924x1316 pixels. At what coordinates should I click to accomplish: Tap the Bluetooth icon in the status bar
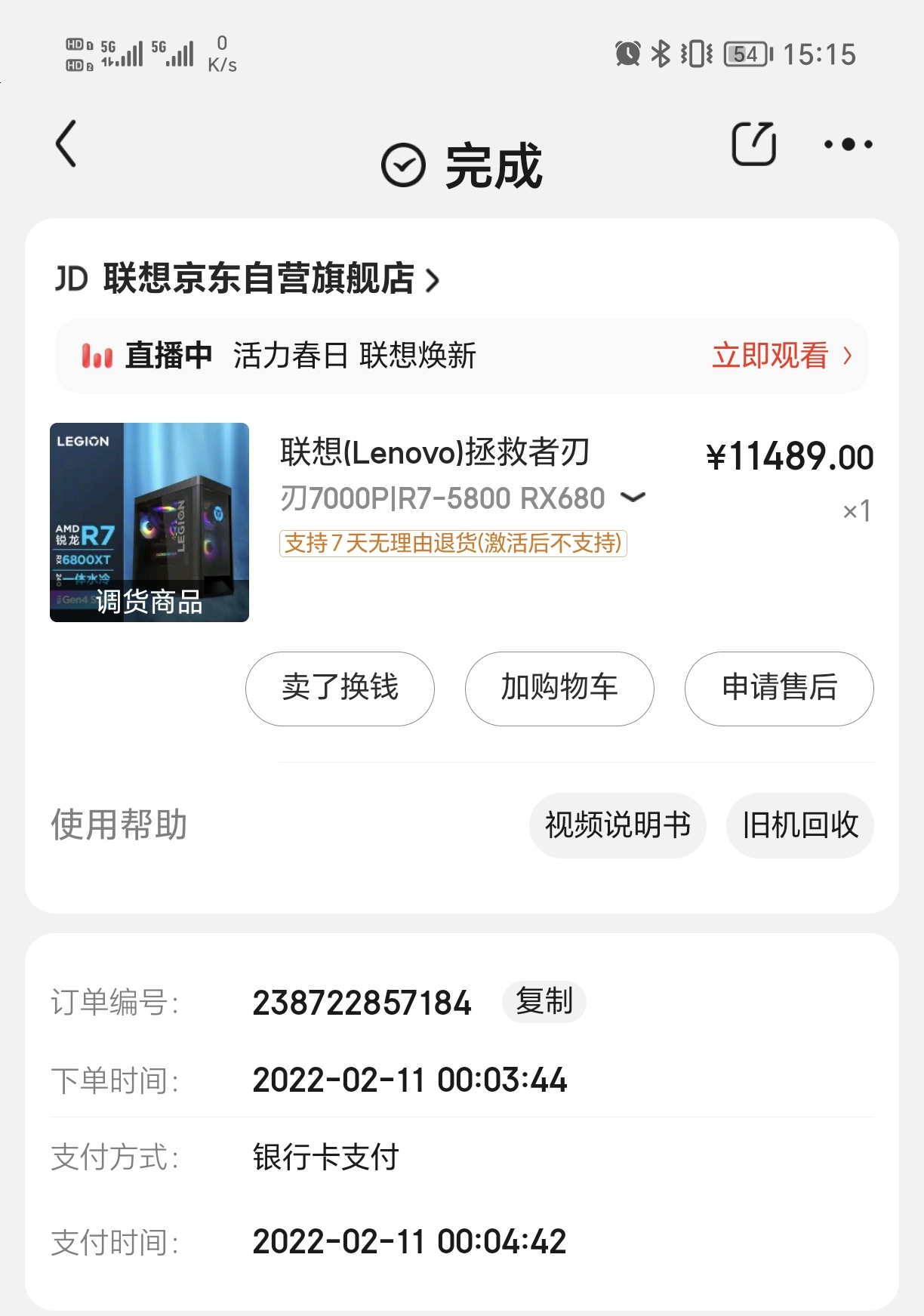pyautogui.click(x=660, y=53)
